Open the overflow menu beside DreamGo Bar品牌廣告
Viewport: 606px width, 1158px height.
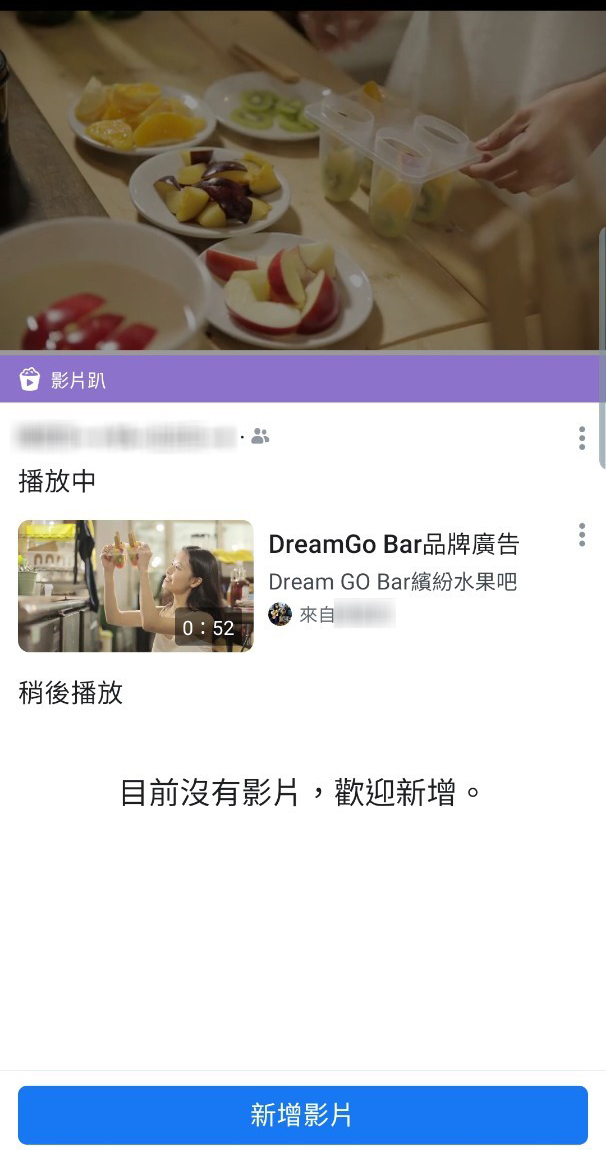(x=581, y=535)
